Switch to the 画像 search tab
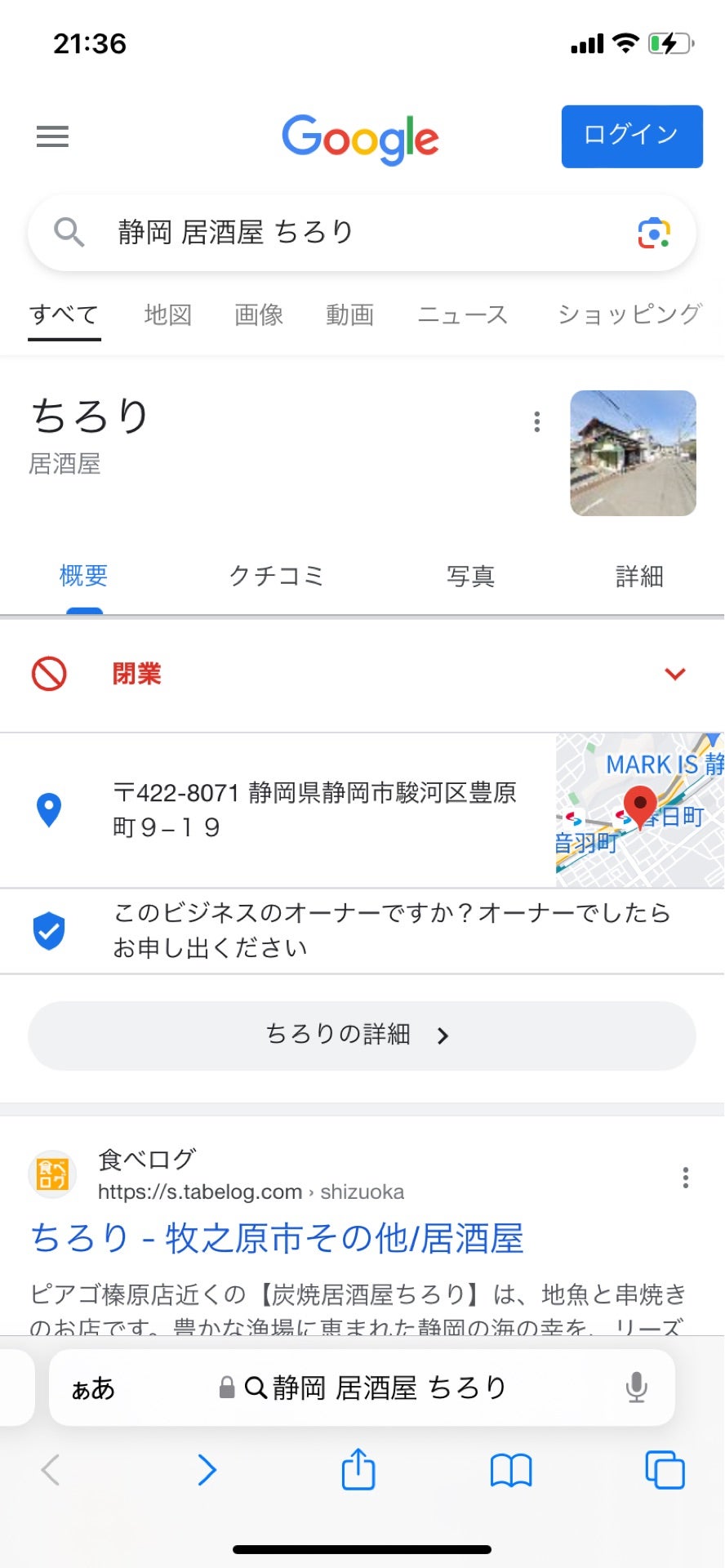This screenshot has height=1568, width=725. click(259, 314)
